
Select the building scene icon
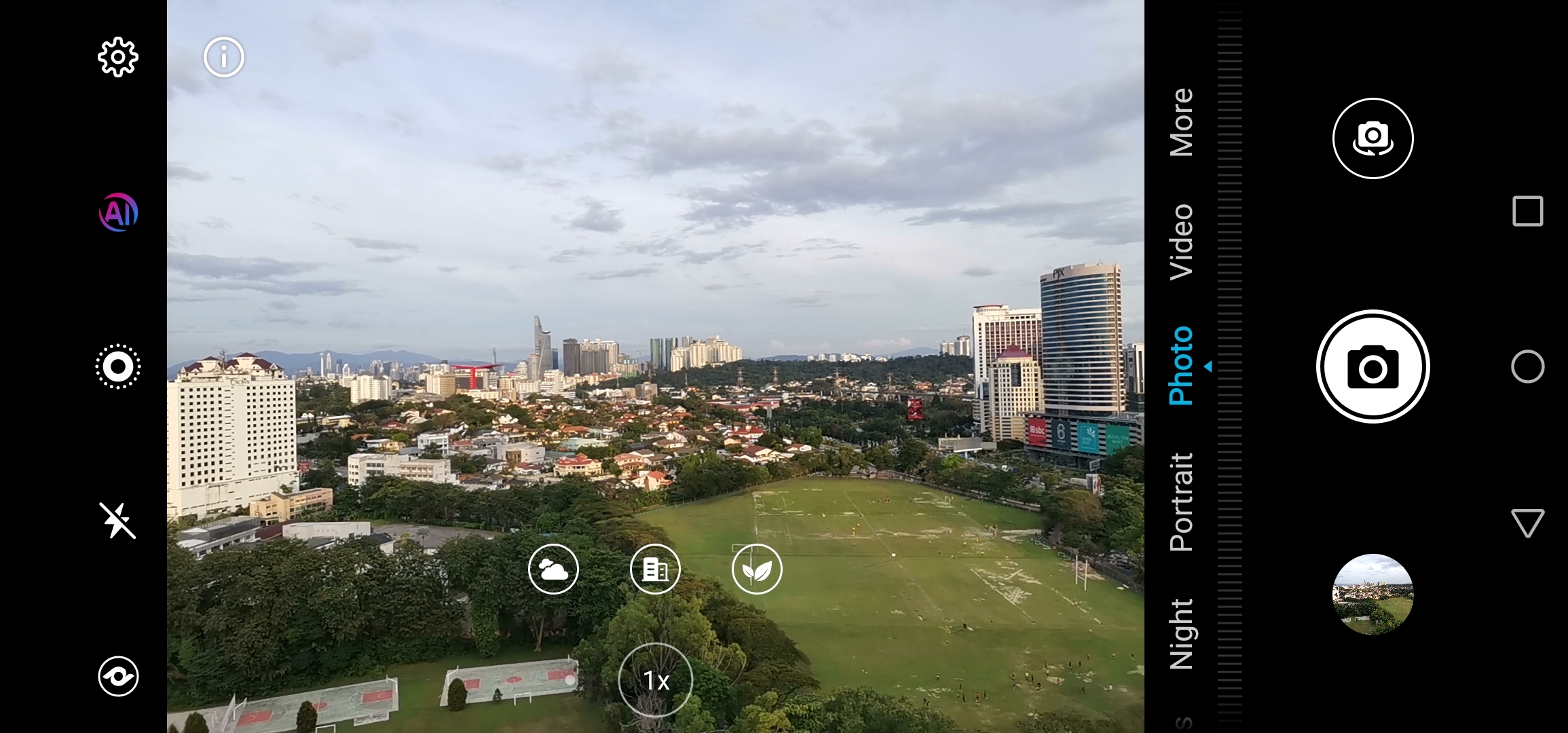(655, 569)
